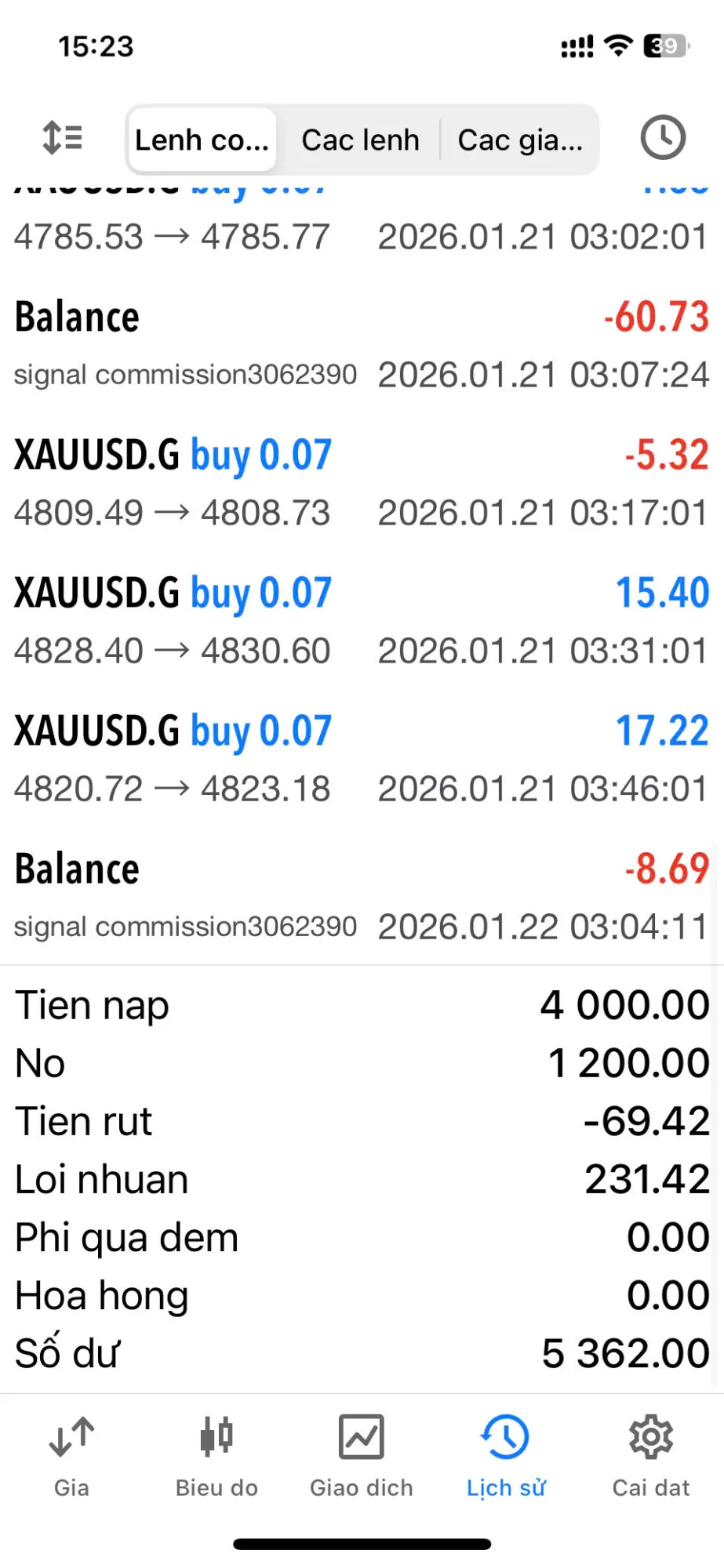Select the Lich su history icon
This screenshot has height=1568, width=724.
coord(505,1454)
